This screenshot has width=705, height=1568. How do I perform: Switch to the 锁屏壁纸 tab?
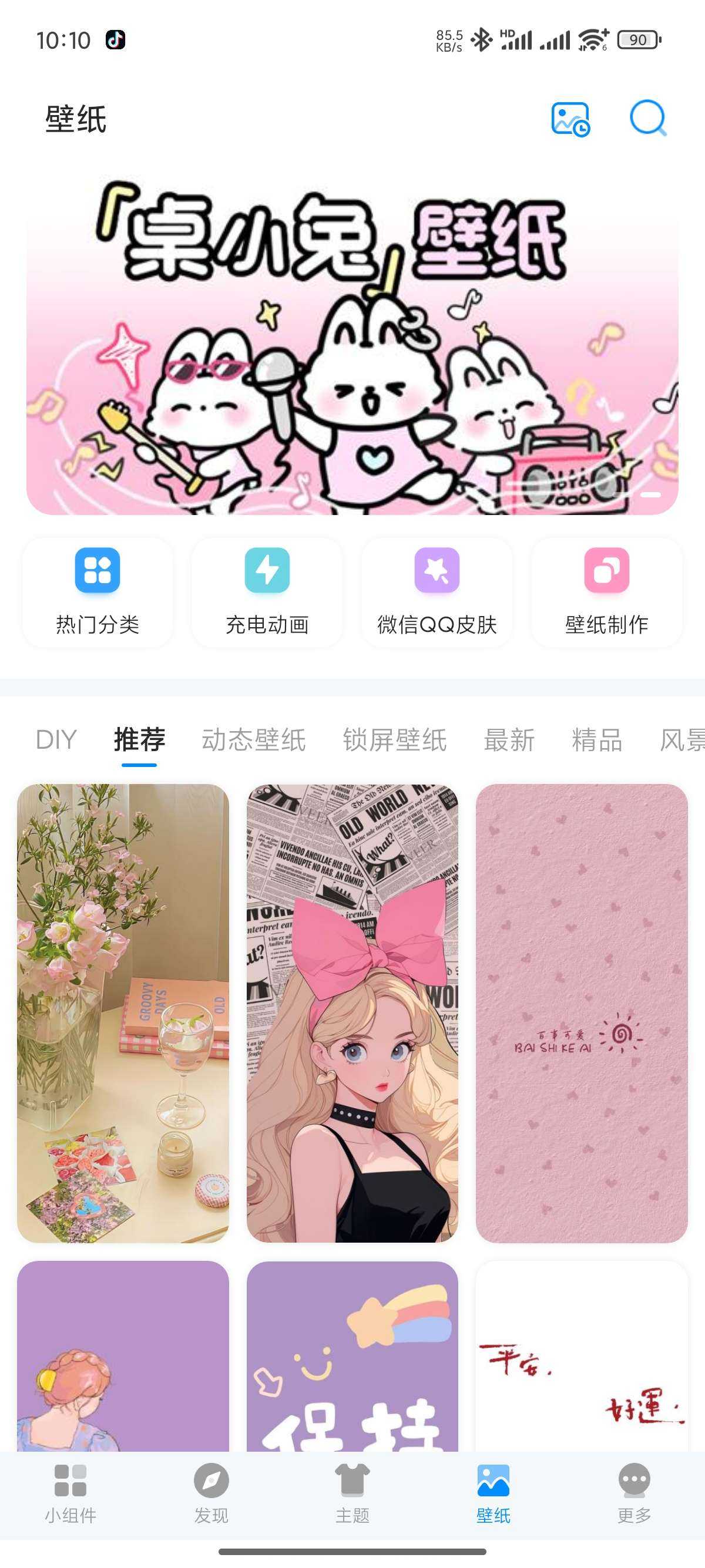coord(395,740)
